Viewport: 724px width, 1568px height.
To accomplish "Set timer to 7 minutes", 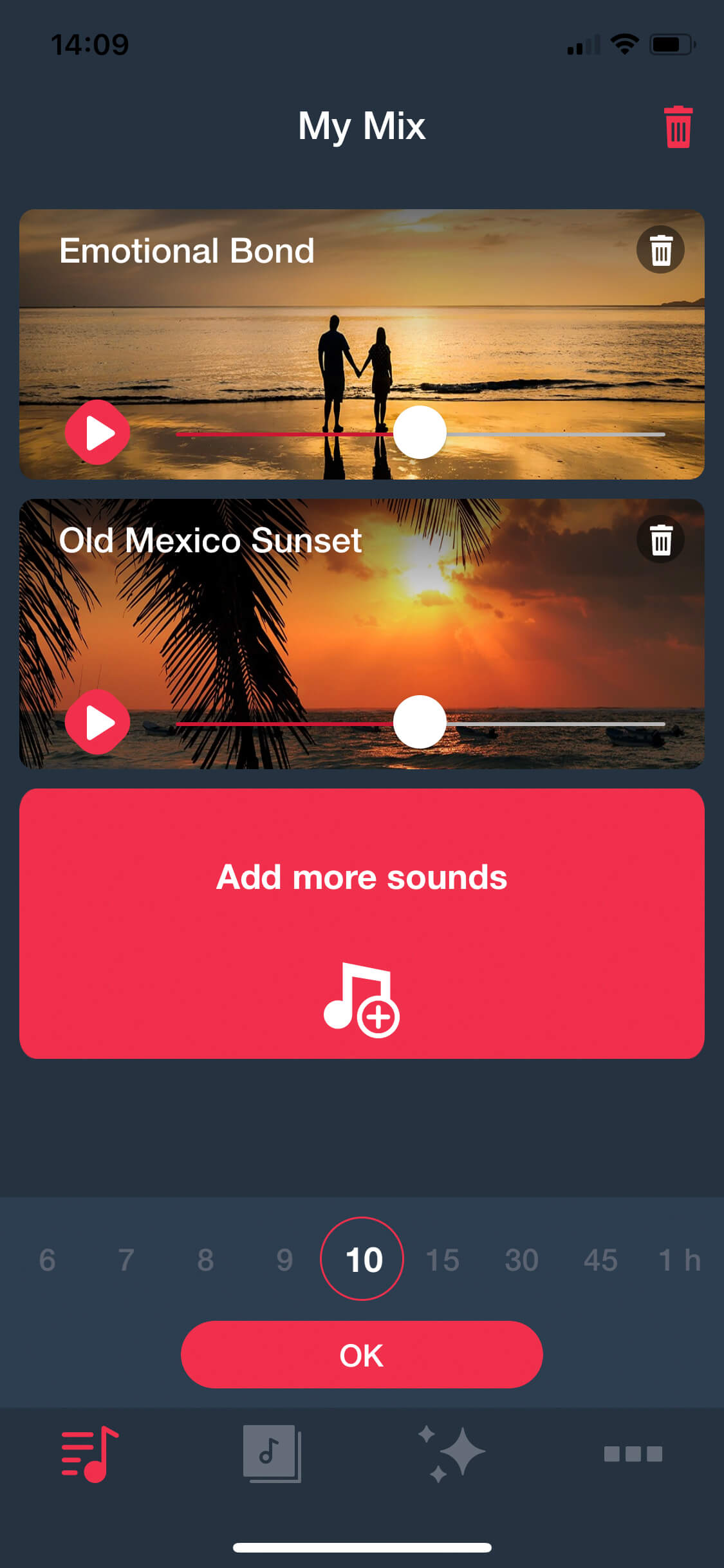I will 126,1260.
